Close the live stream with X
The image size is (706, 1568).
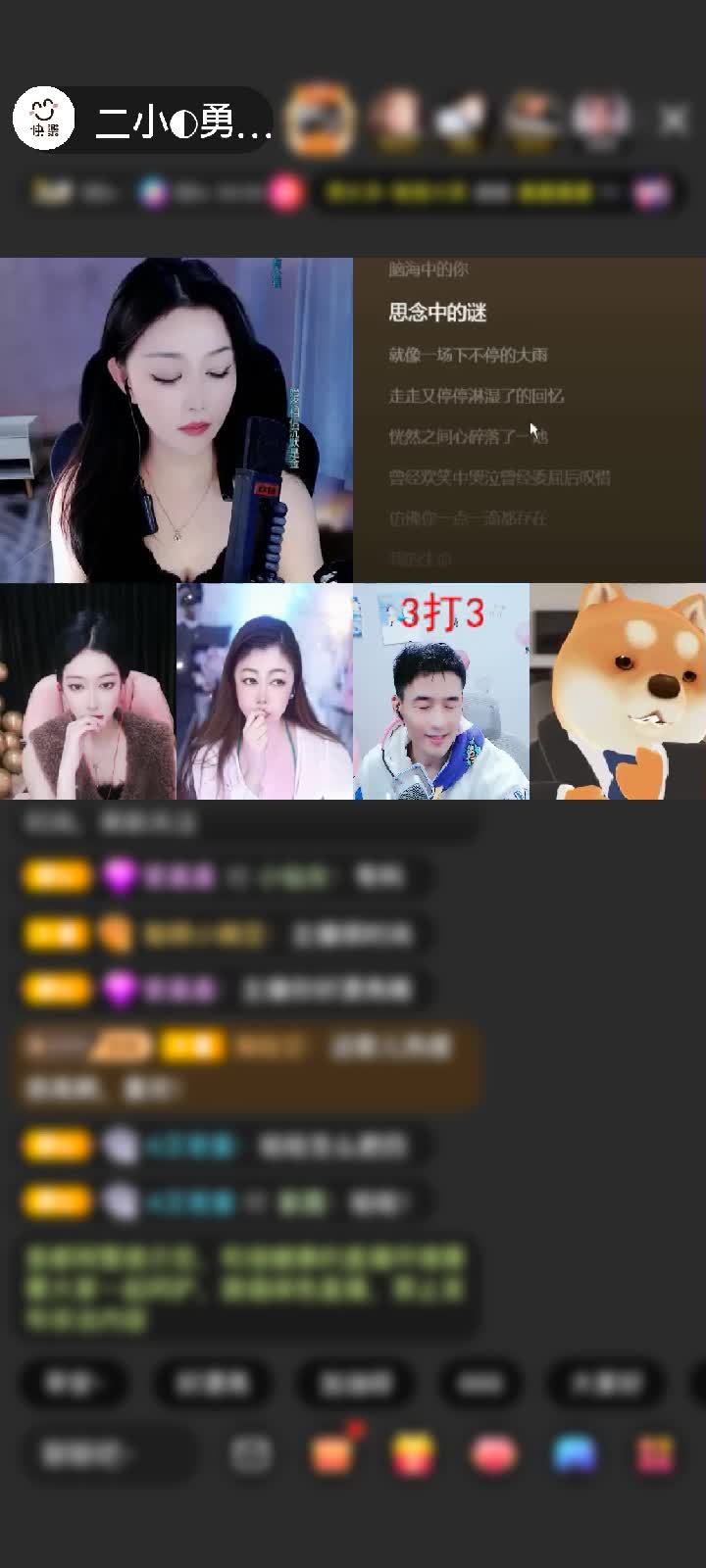(674, 121)
